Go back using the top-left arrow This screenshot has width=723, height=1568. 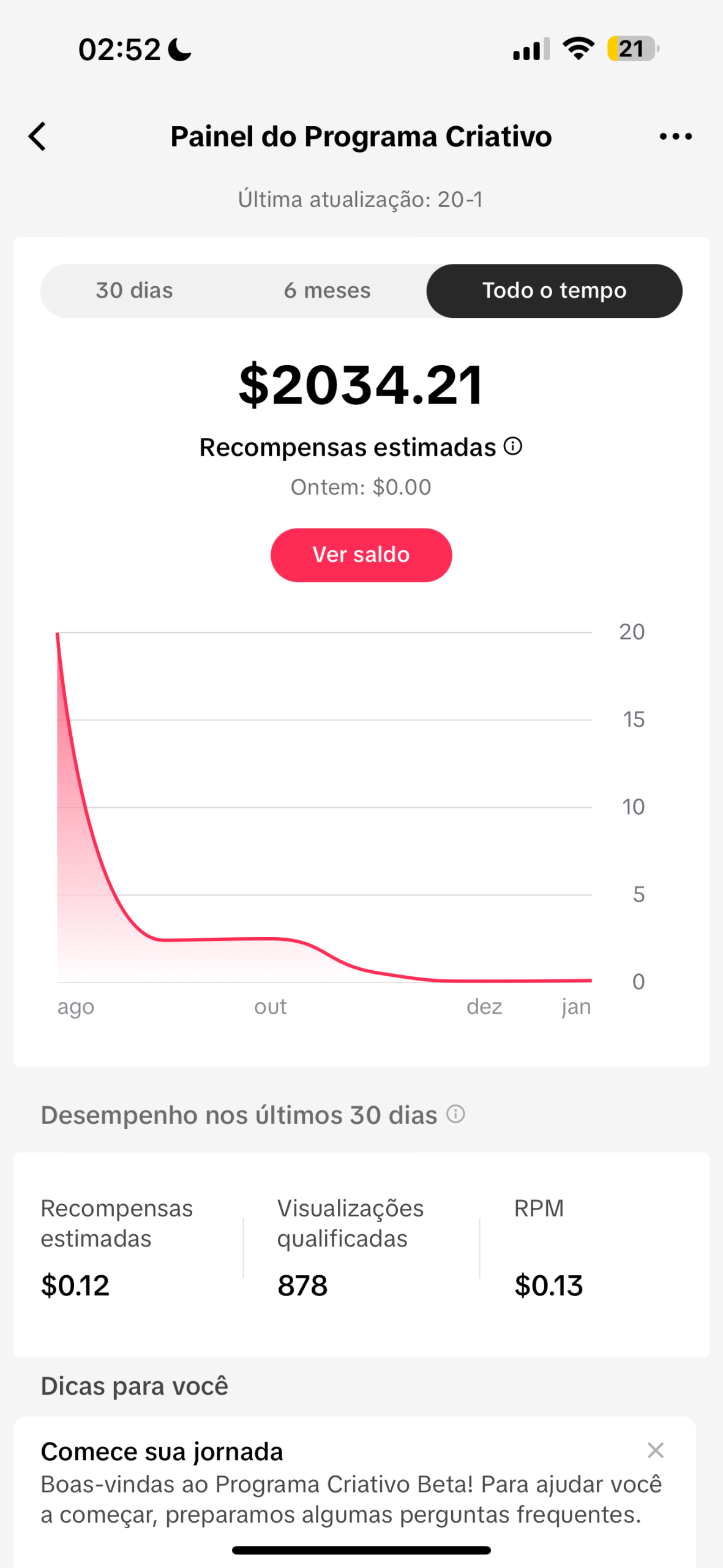(x=37, y=136)
